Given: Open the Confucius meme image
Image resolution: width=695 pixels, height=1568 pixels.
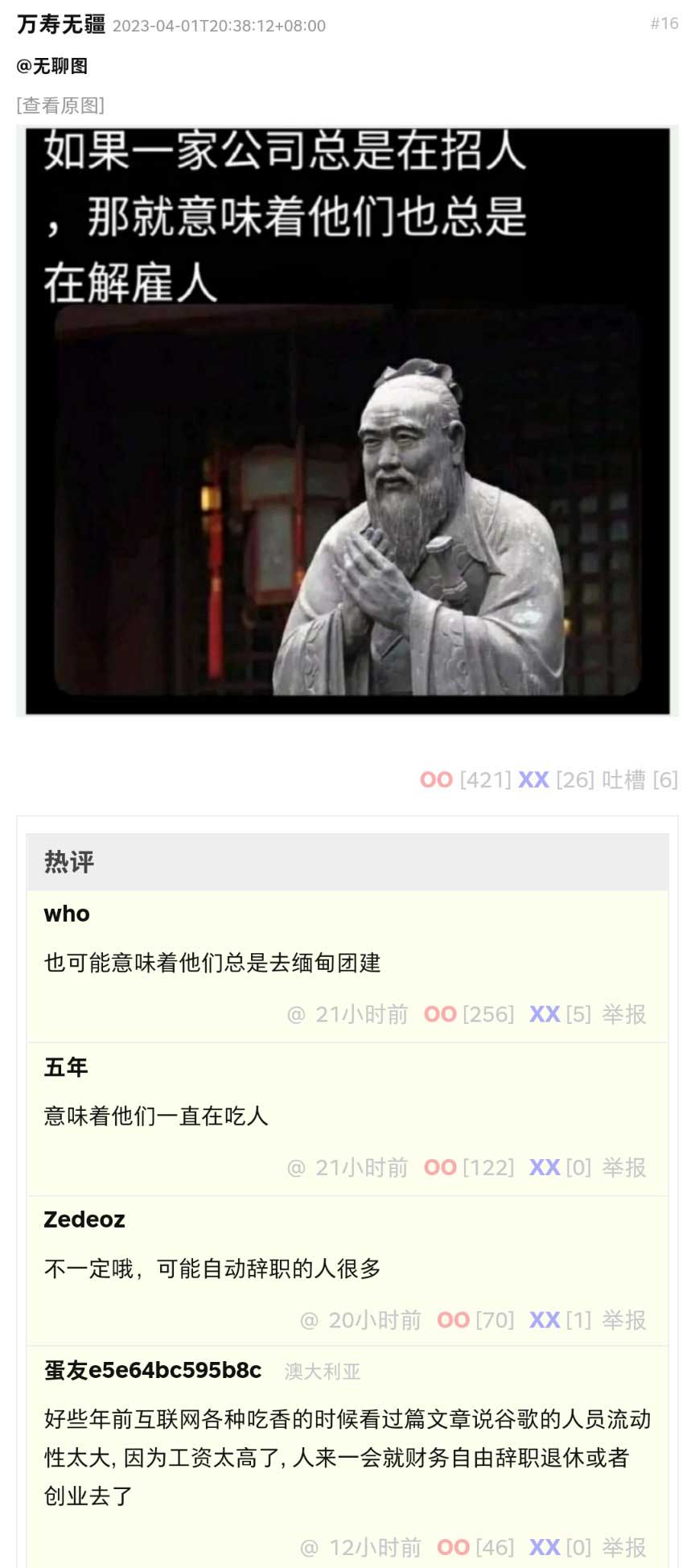Looking at the screenshot, I should point(347,420).
